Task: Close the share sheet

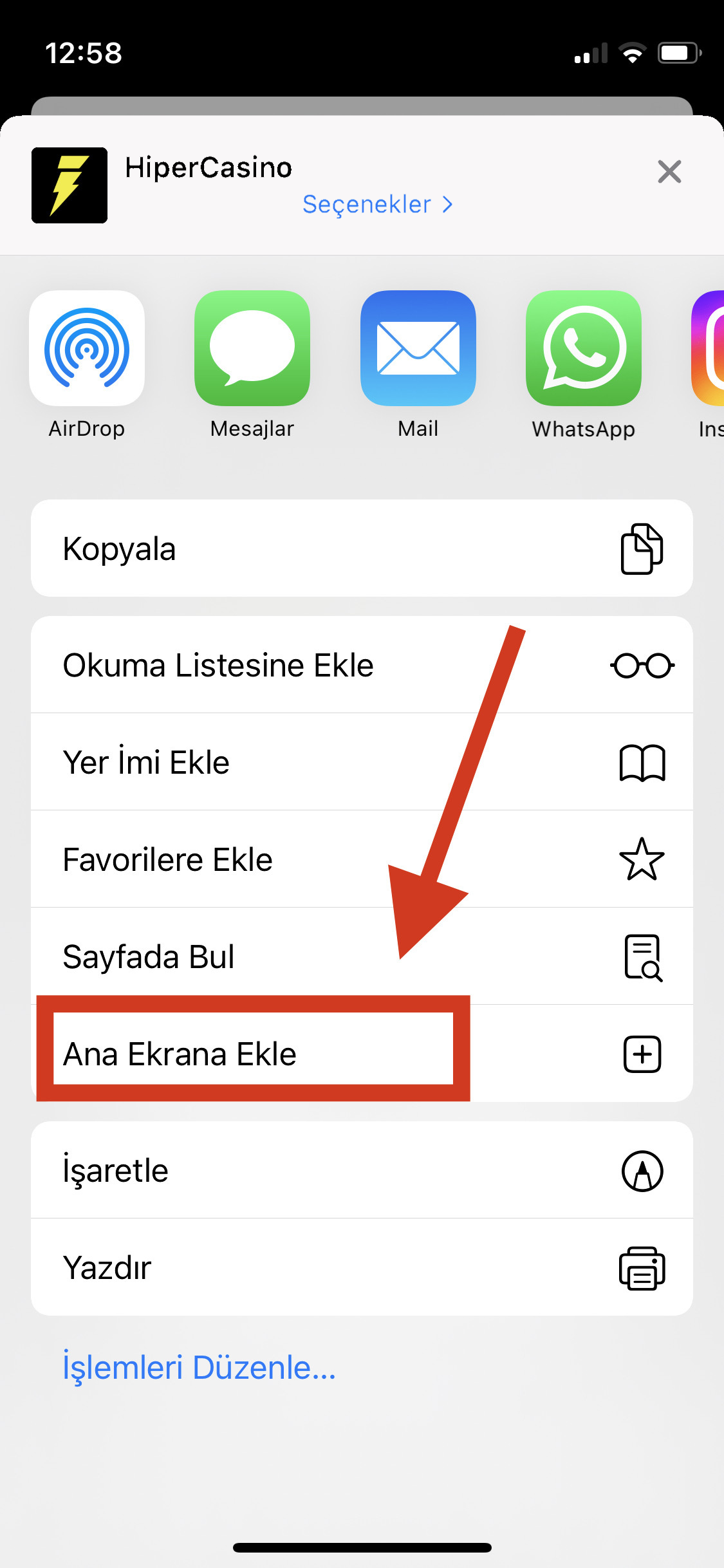Action: tap(669, 172)
